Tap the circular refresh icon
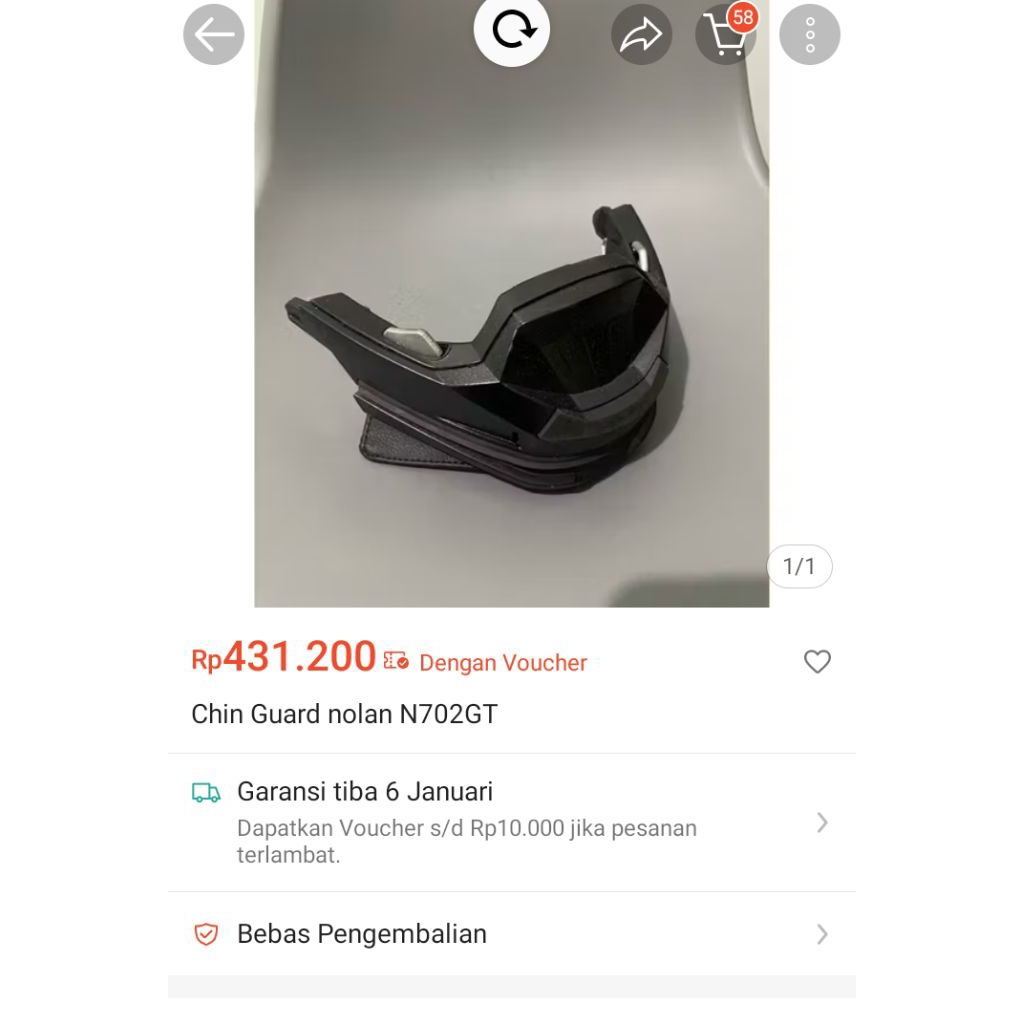This screenshot has width=1024, height=1024. [512, 30]
